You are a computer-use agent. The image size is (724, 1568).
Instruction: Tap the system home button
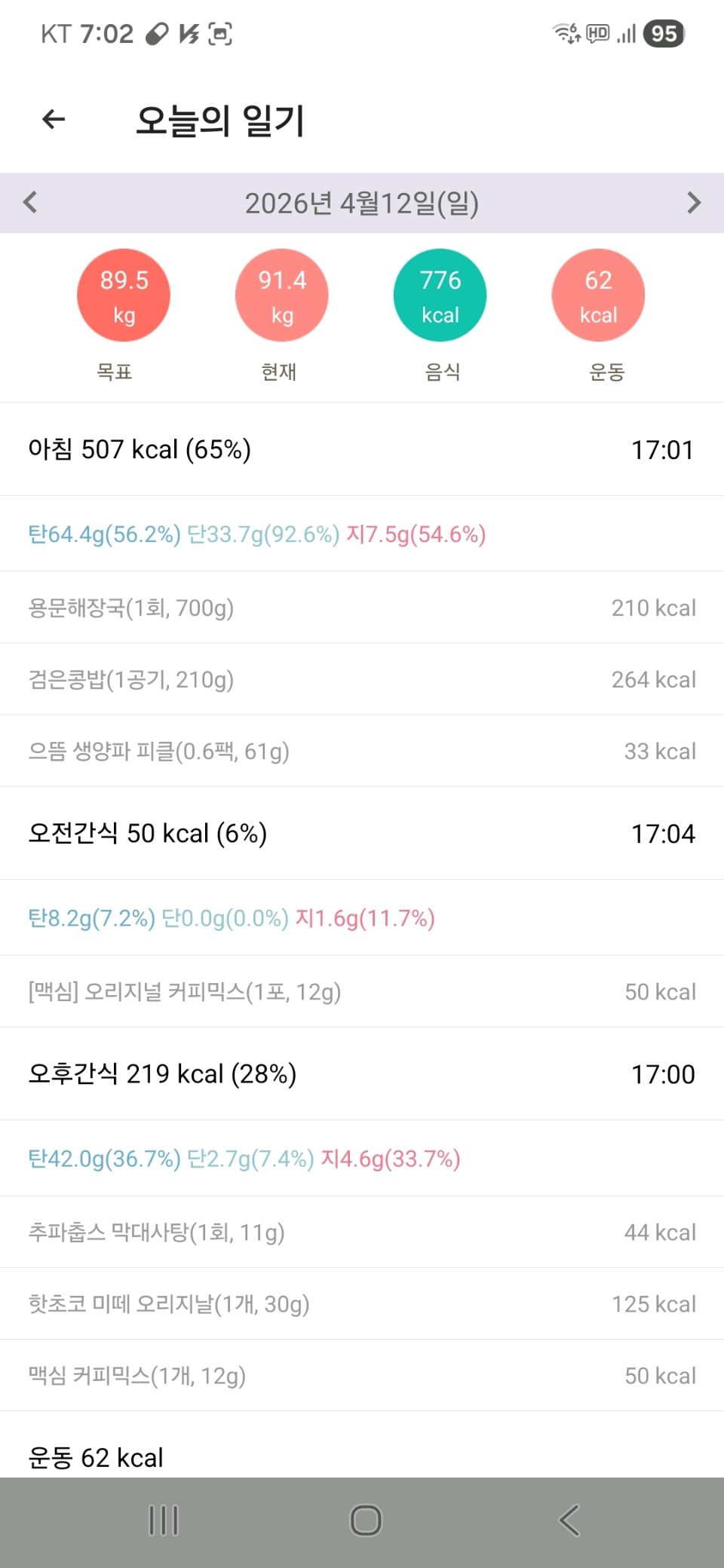click(366, 1520)
